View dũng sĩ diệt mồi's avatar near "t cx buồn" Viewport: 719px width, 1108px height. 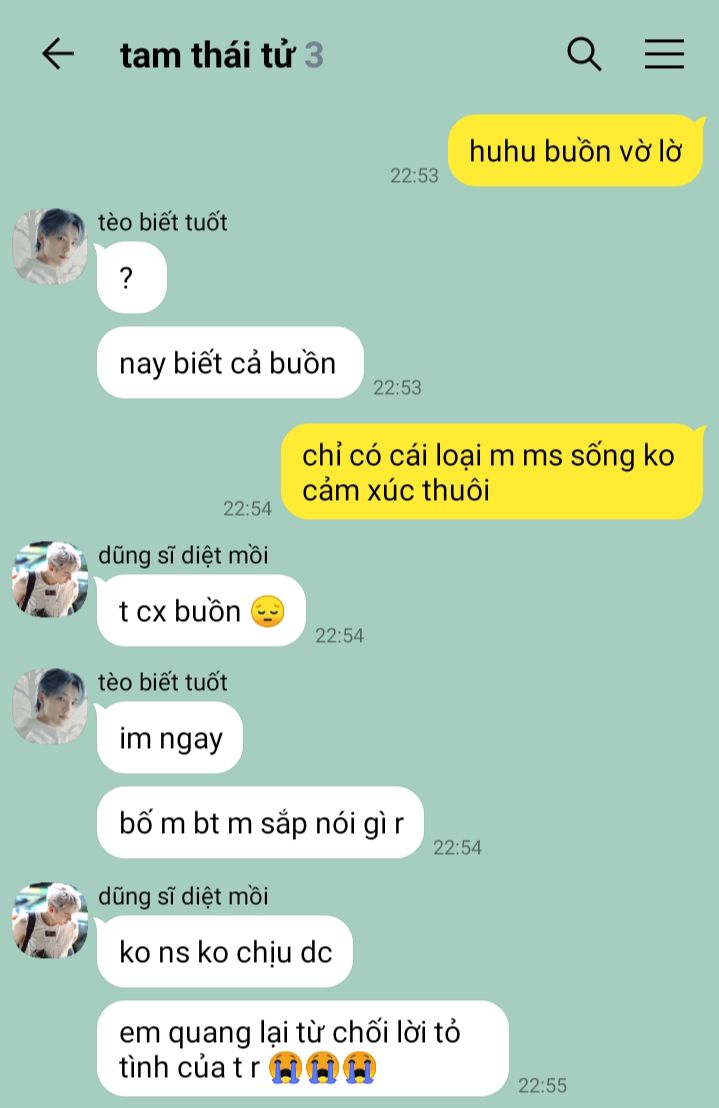50,579
